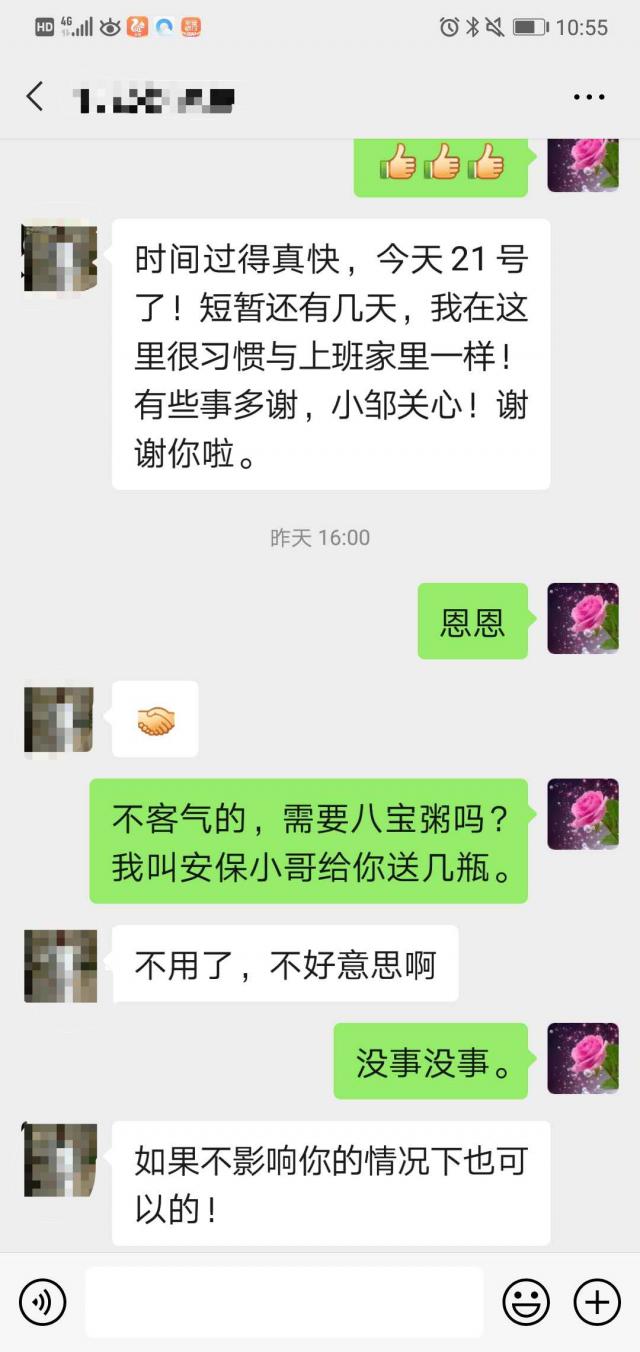Open contact avatar beside handshake emoji
This screenshot has width=640, height=1352.
(x=60, y=719)
